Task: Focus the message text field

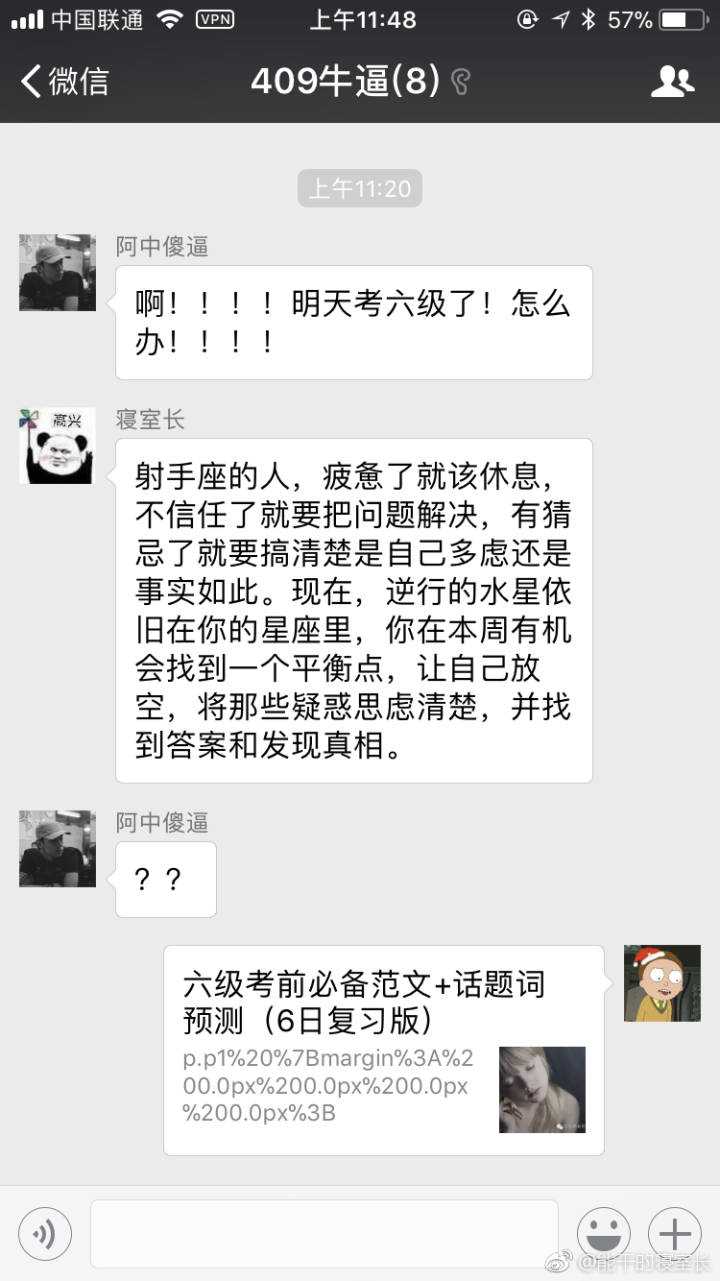Action: tap(324, 1233)
